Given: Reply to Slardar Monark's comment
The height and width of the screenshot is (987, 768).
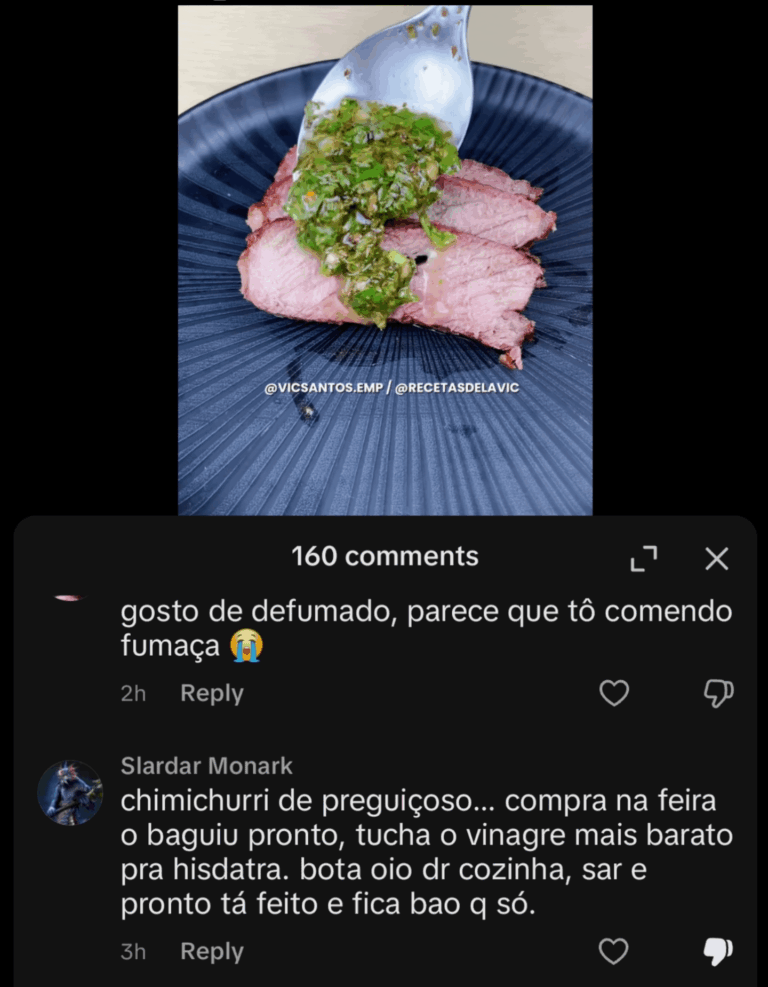Looking at the screenshot, I should tap(211, 951).
